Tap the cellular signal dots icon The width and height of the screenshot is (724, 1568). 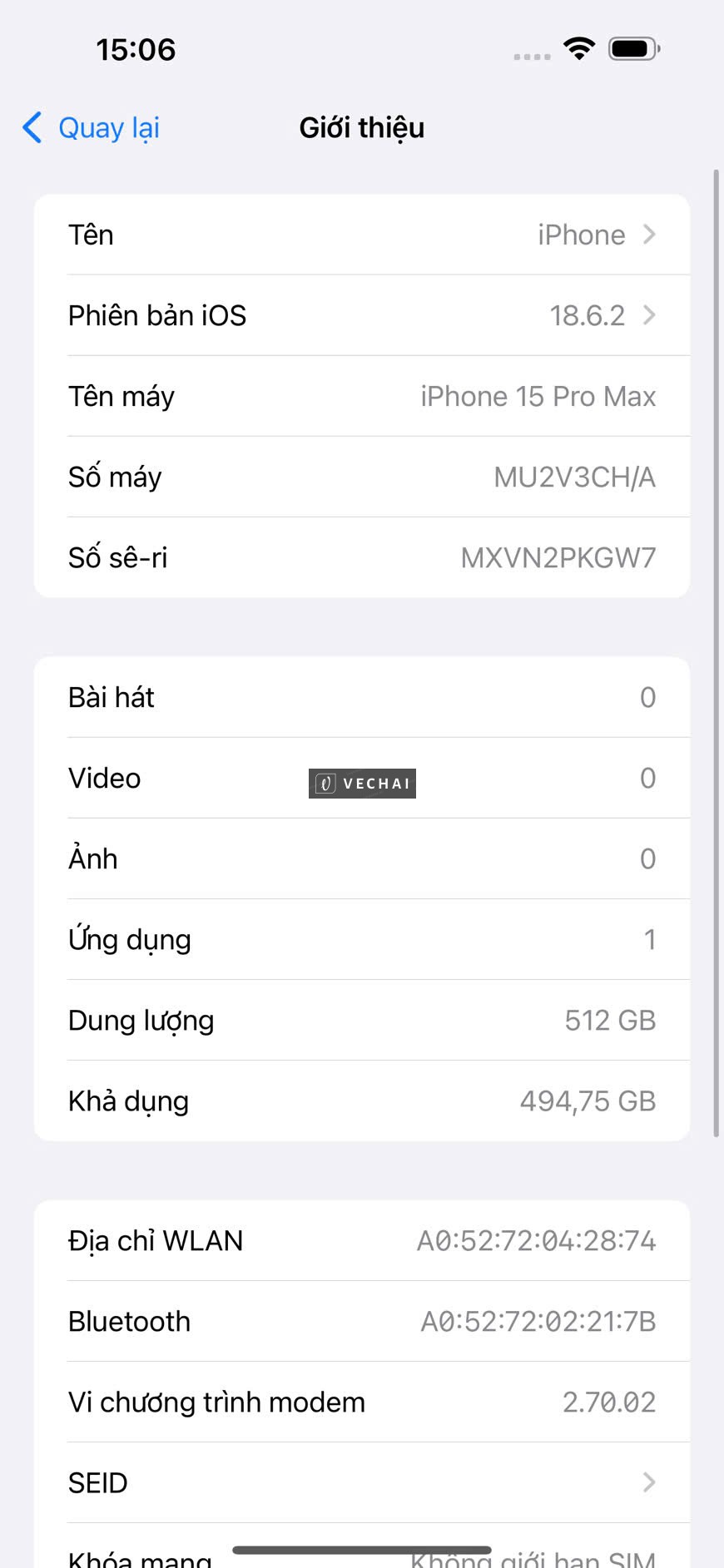pos(531,55)
